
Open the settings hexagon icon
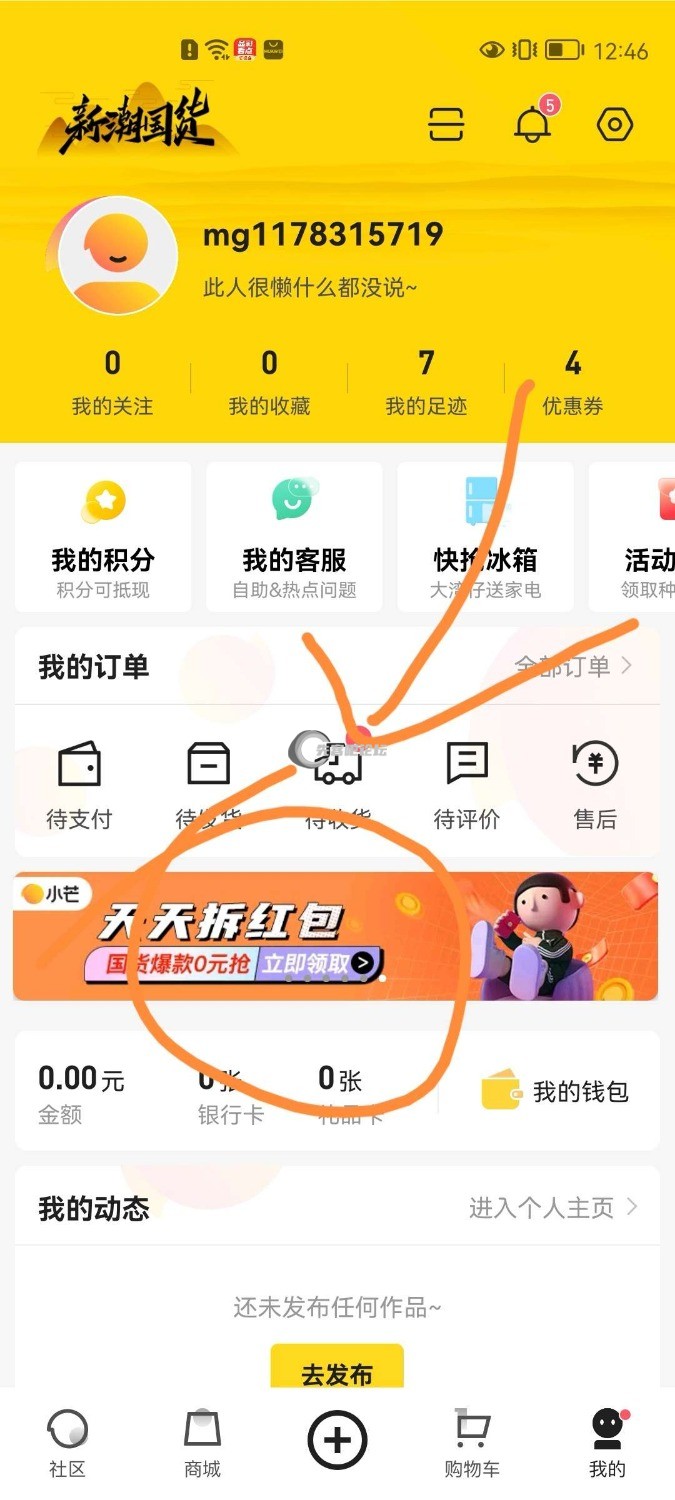click(614, 125)
